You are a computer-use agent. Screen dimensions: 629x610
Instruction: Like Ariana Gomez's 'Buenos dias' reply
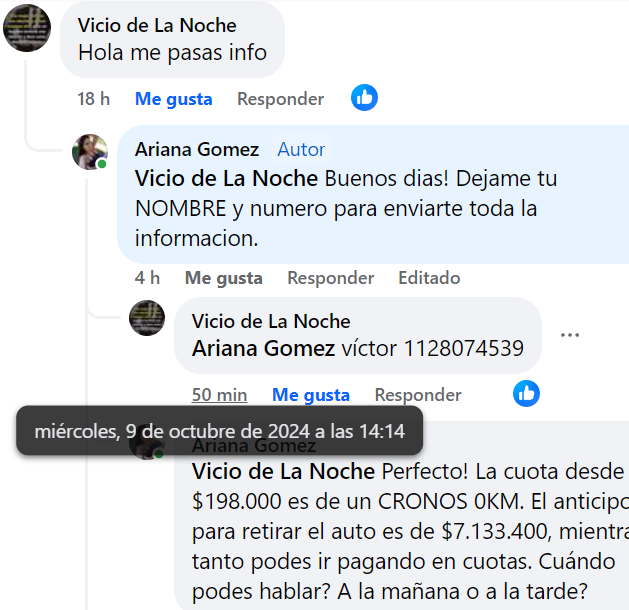[223, 278]
